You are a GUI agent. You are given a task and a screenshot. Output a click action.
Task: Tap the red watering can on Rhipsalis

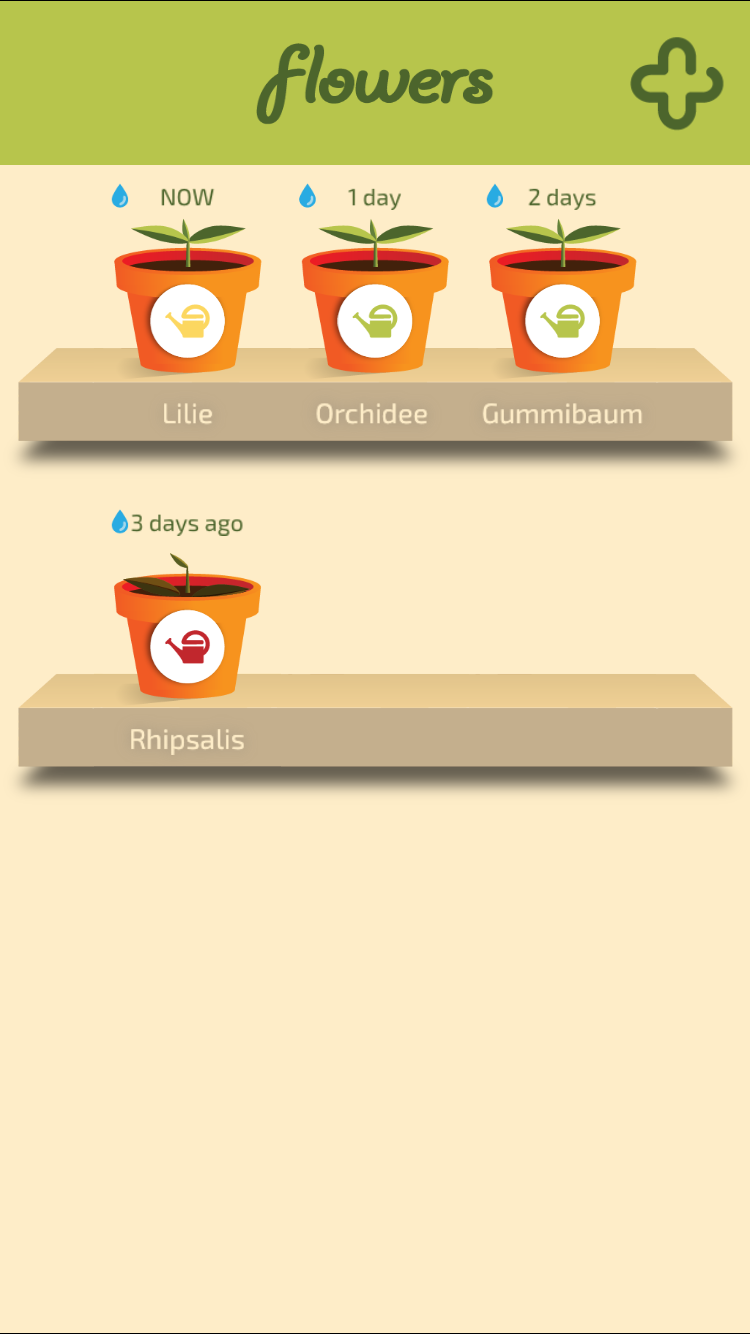187,647
